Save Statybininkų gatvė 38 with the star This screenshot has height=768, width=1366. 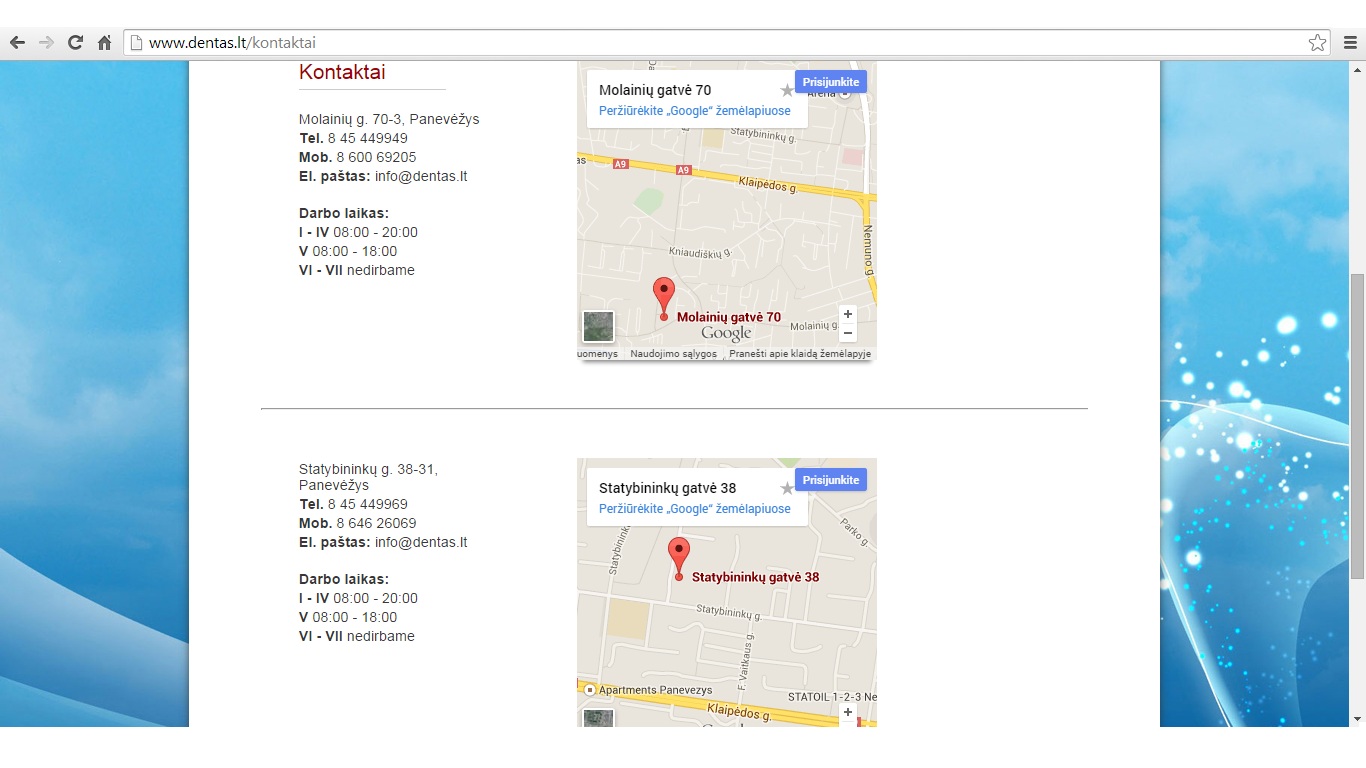click(787, 489)
